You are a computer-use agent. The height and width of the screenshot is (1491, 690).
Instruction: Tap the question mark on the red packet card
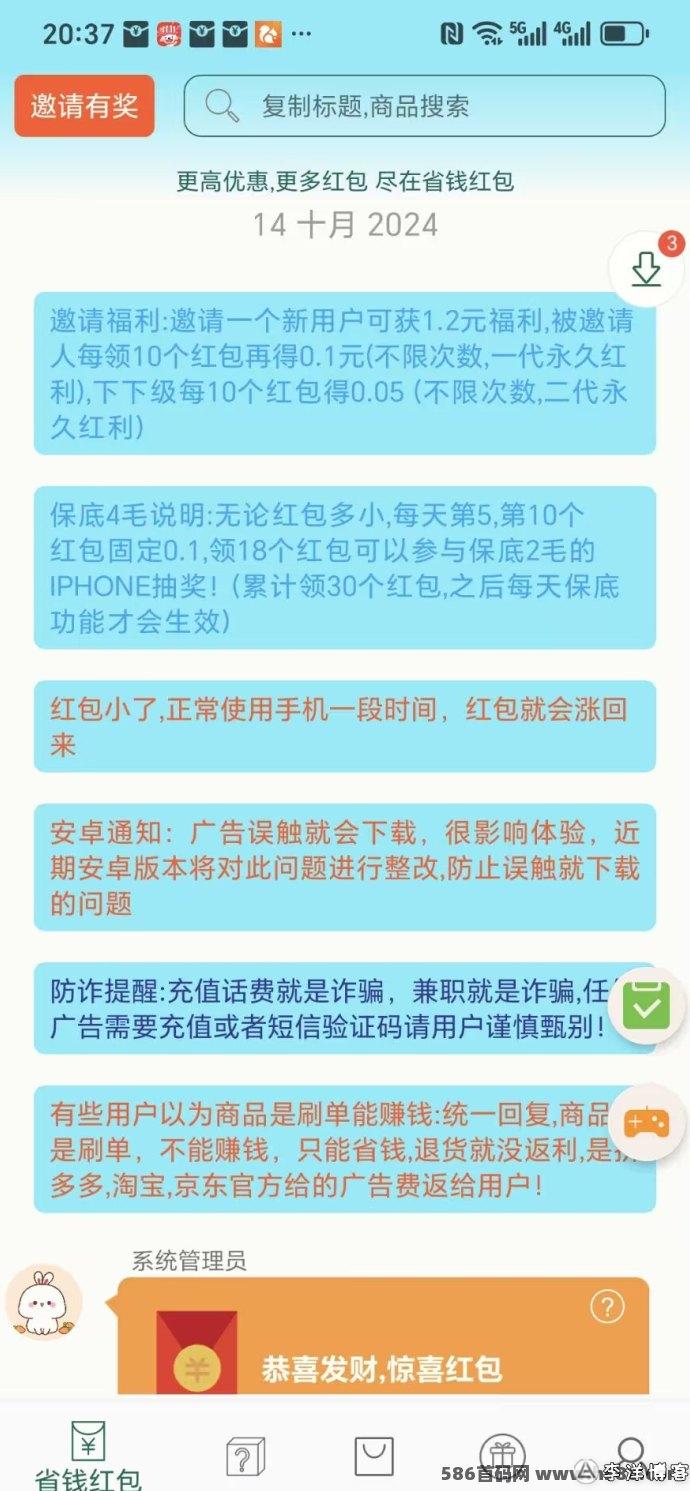pyautogui.click(x=607, y=1306)
